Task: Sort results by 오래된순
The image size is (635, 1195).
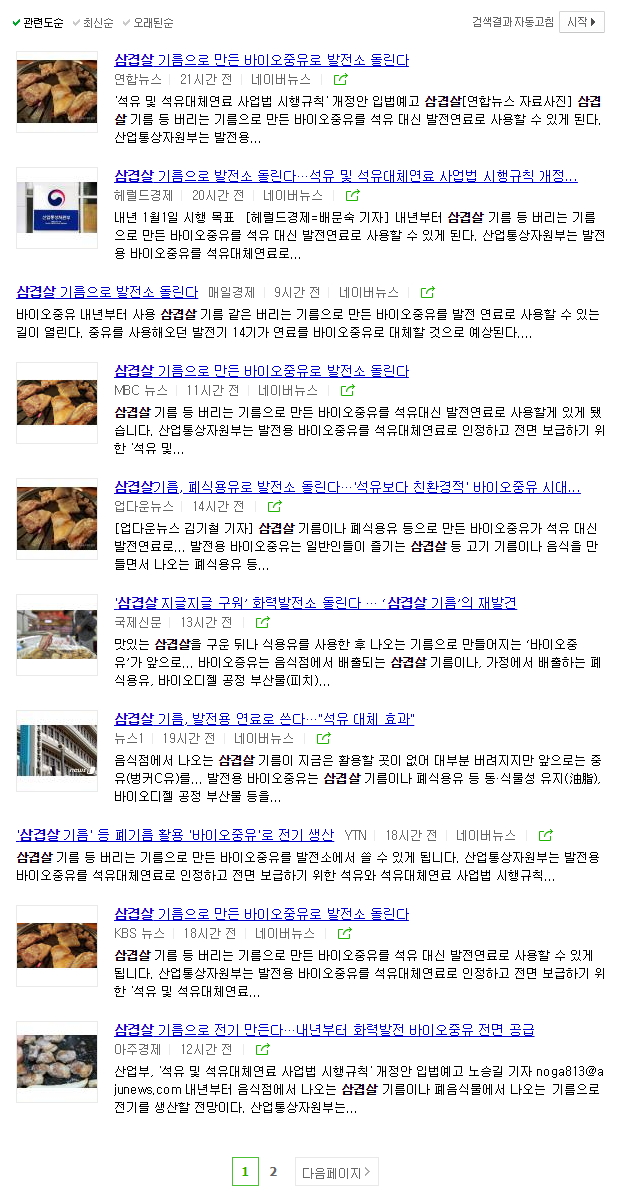Action: [x=147, y=22]
